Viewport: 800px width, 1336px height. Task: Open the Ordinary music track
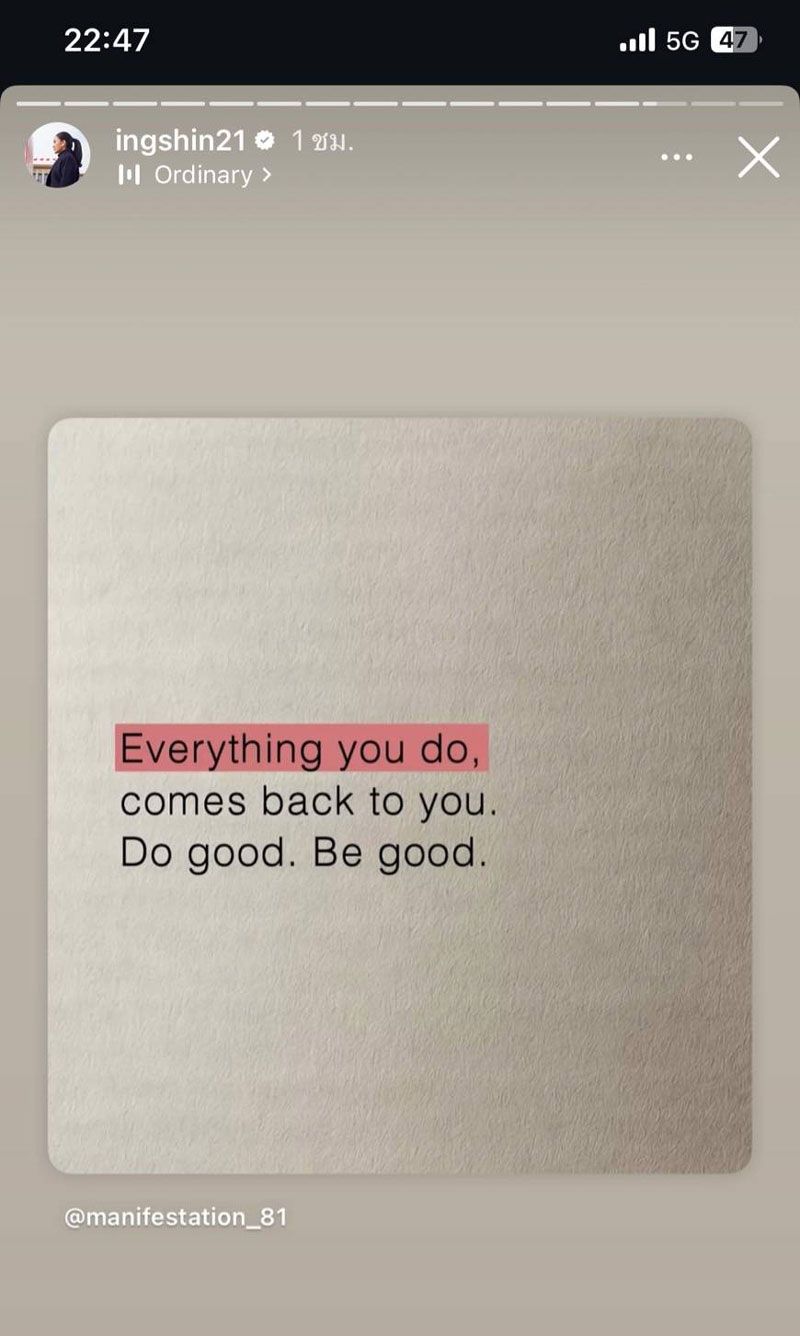coord(200,175)
